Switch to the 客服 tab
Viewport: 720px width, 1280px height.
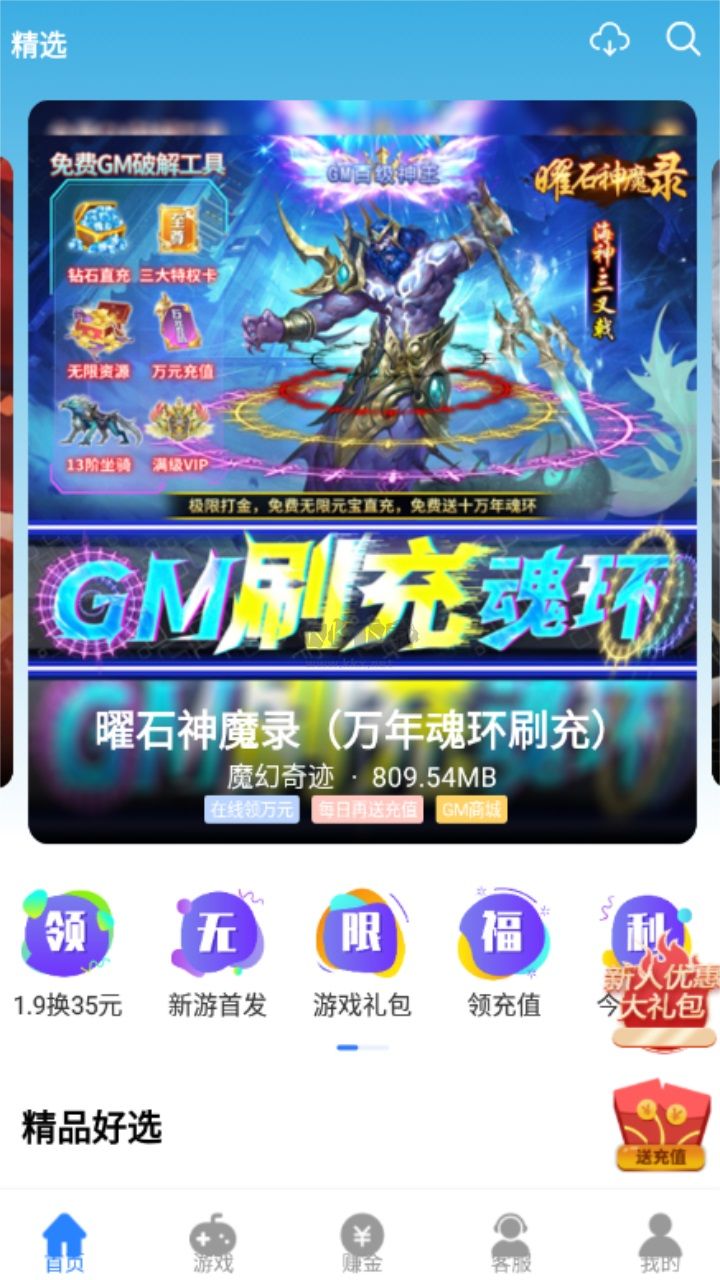coord(511,1242)
